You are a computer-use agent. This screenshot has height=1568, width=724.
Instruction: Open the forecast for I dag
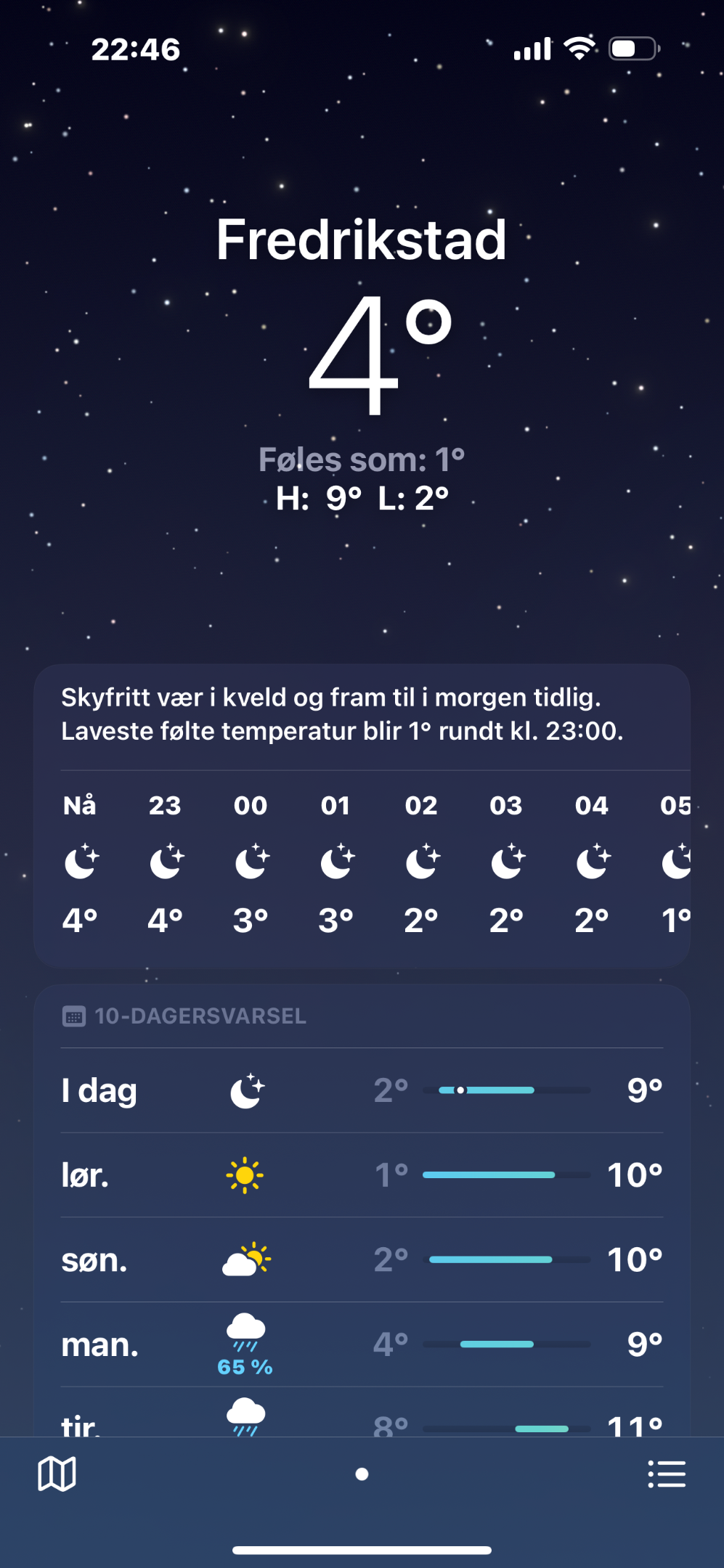[362, 1090]
